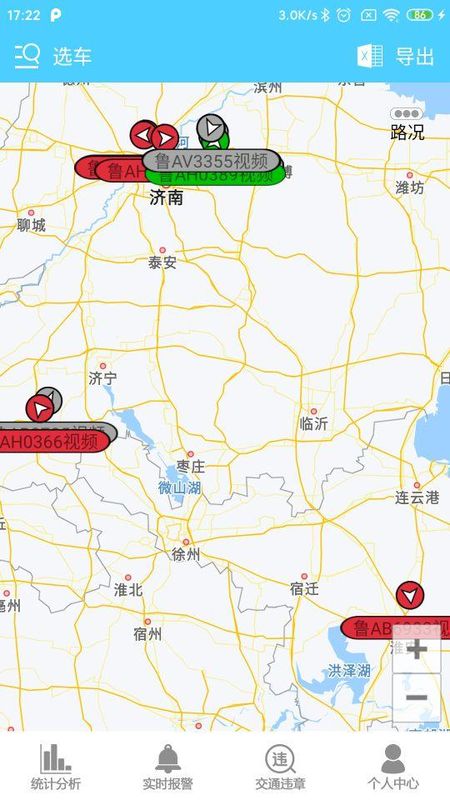Open the 选车 vehicle selection
The image size is (450, 800).
(53, 56)
